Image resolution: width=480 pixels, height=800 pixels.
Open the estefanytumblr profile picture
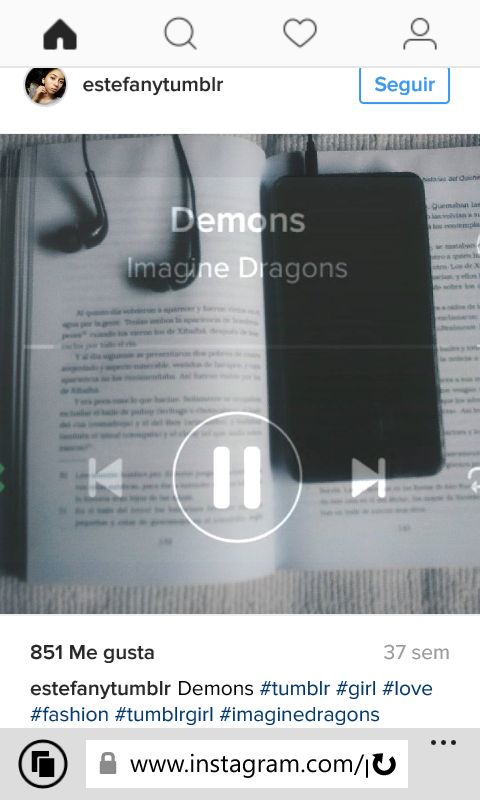(45, 85)
